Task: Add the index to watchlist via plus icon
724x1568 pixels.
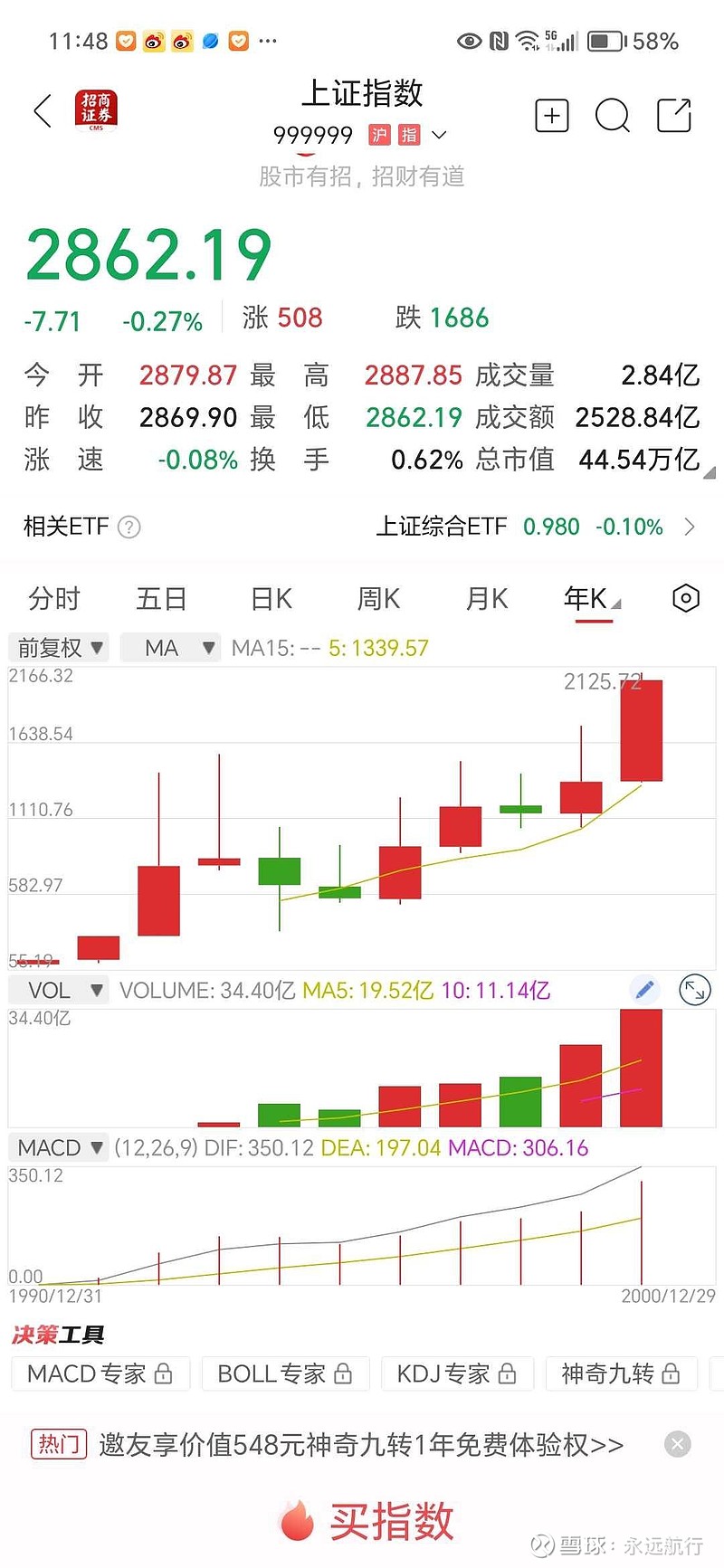Action: pos(552,116)
